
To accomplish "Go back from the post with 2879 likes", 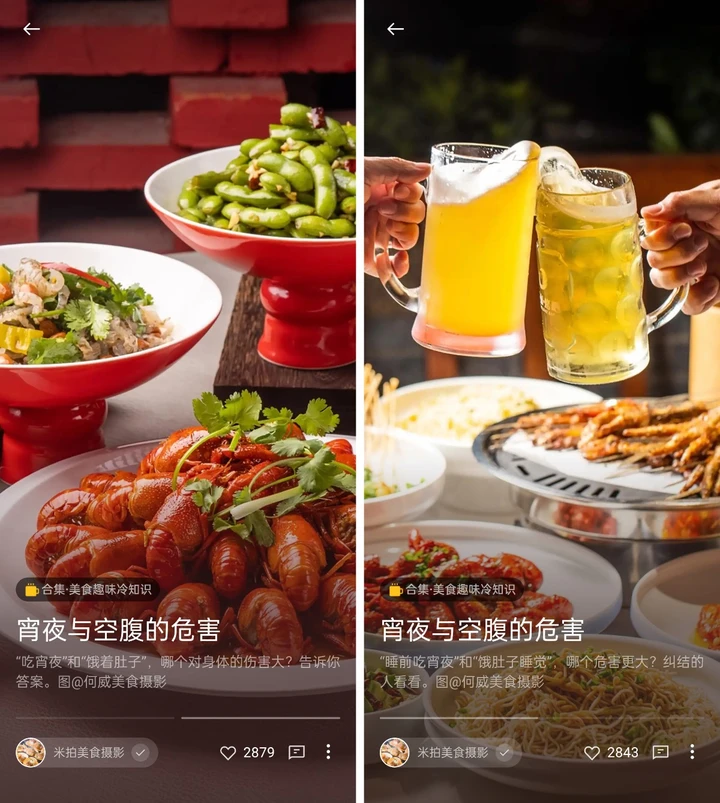I will [x=32, y=29].
